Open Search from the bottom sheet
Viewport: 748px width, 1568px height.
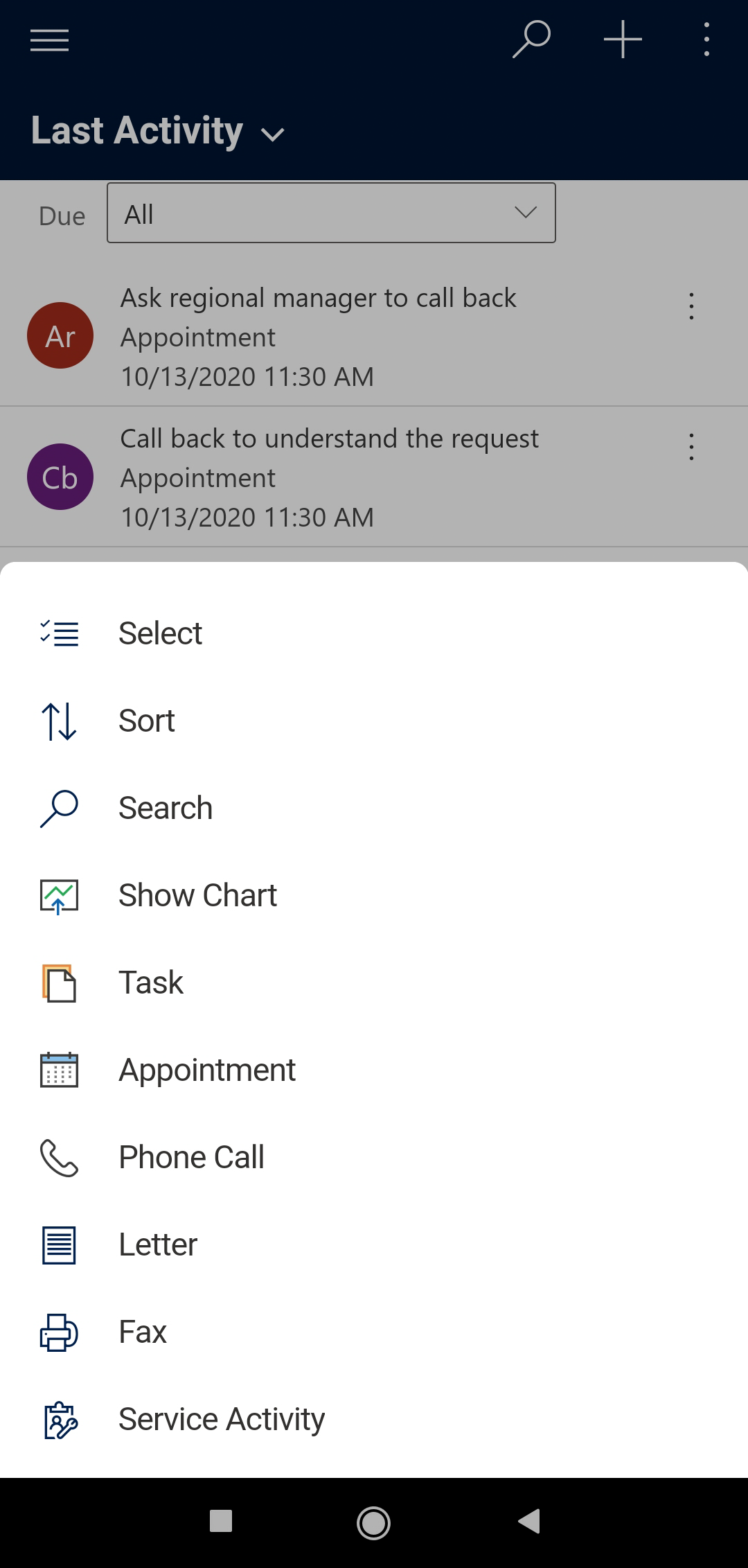(374, 808)
